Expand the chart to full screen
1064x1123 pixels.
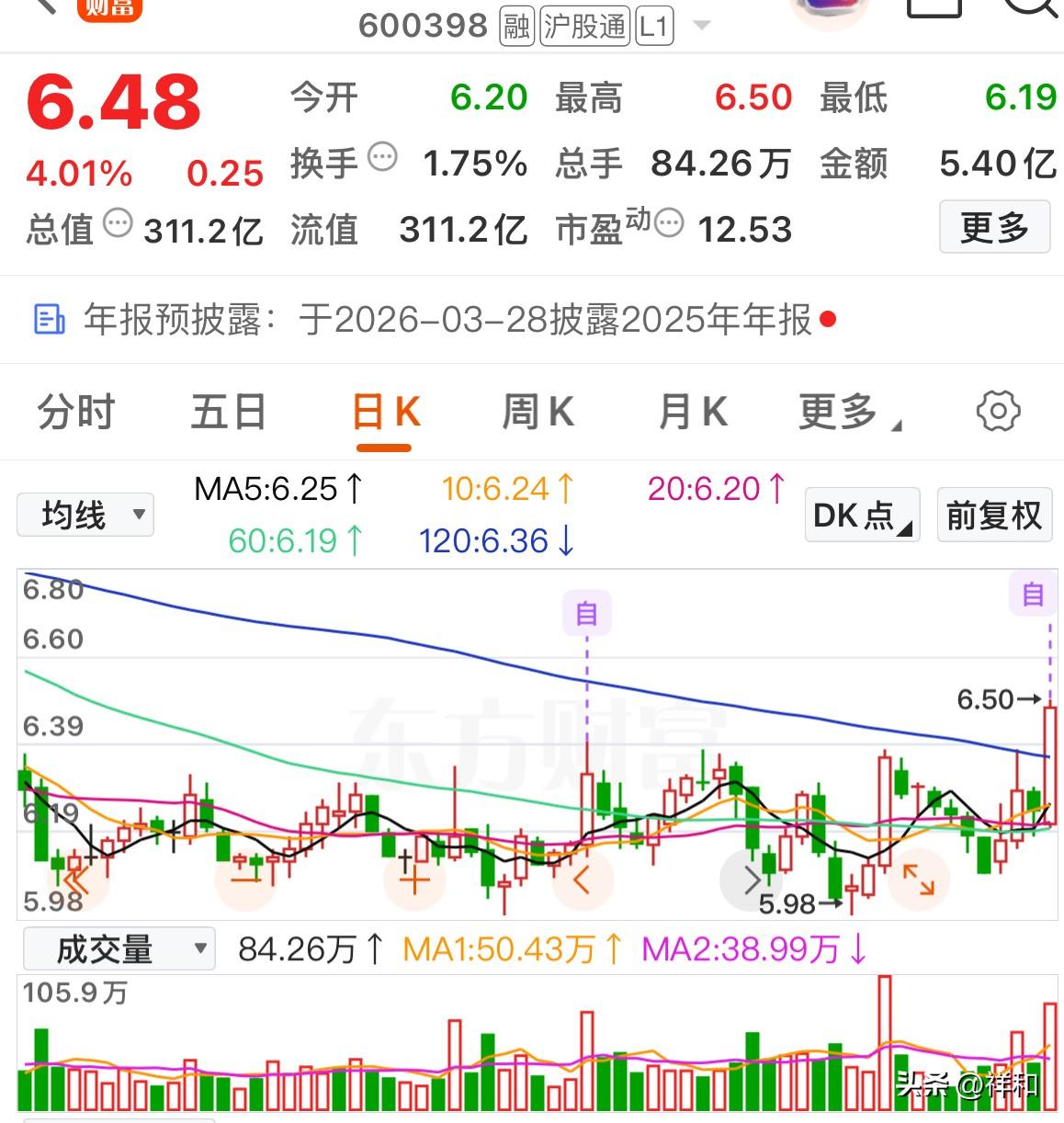point(918,879)
